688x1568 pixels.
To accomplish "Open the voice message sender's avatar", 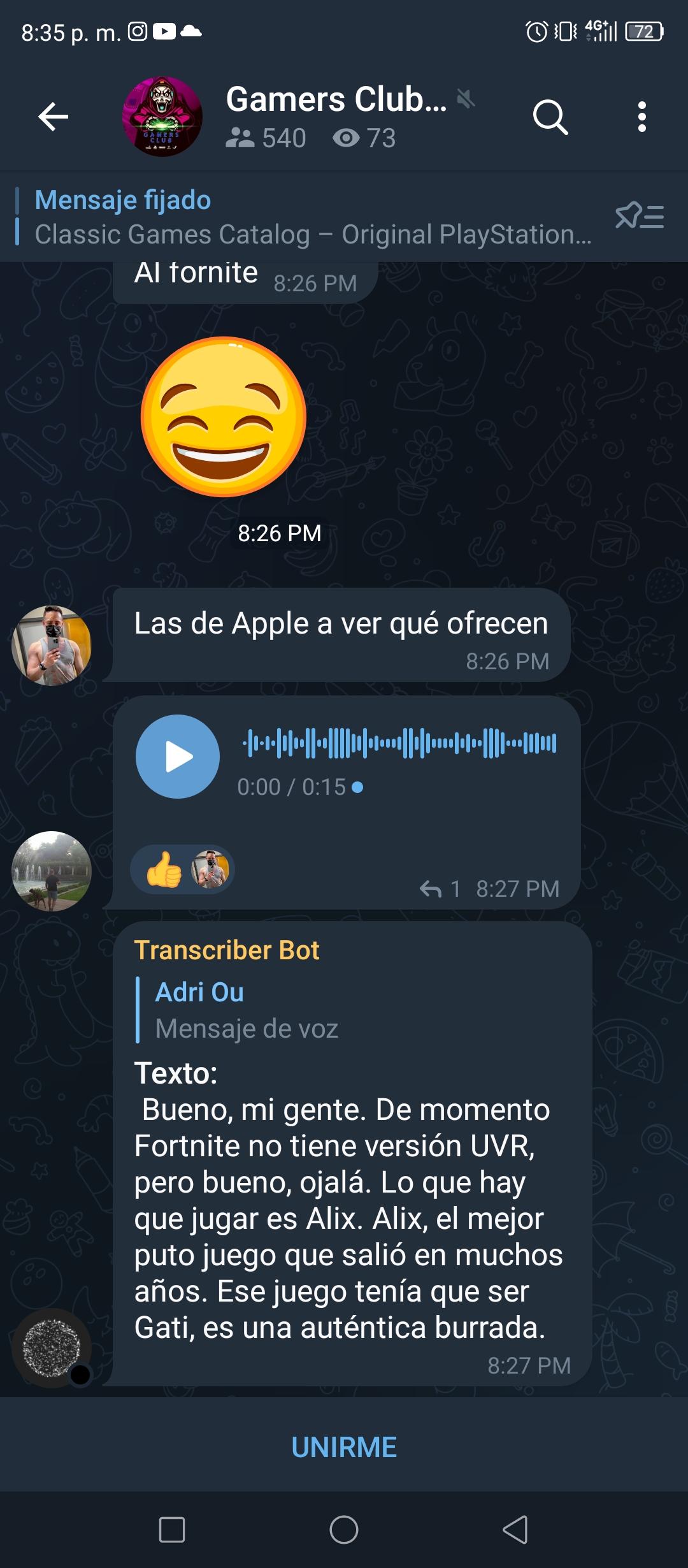I will pyautogui.click(x=52, y=871).
